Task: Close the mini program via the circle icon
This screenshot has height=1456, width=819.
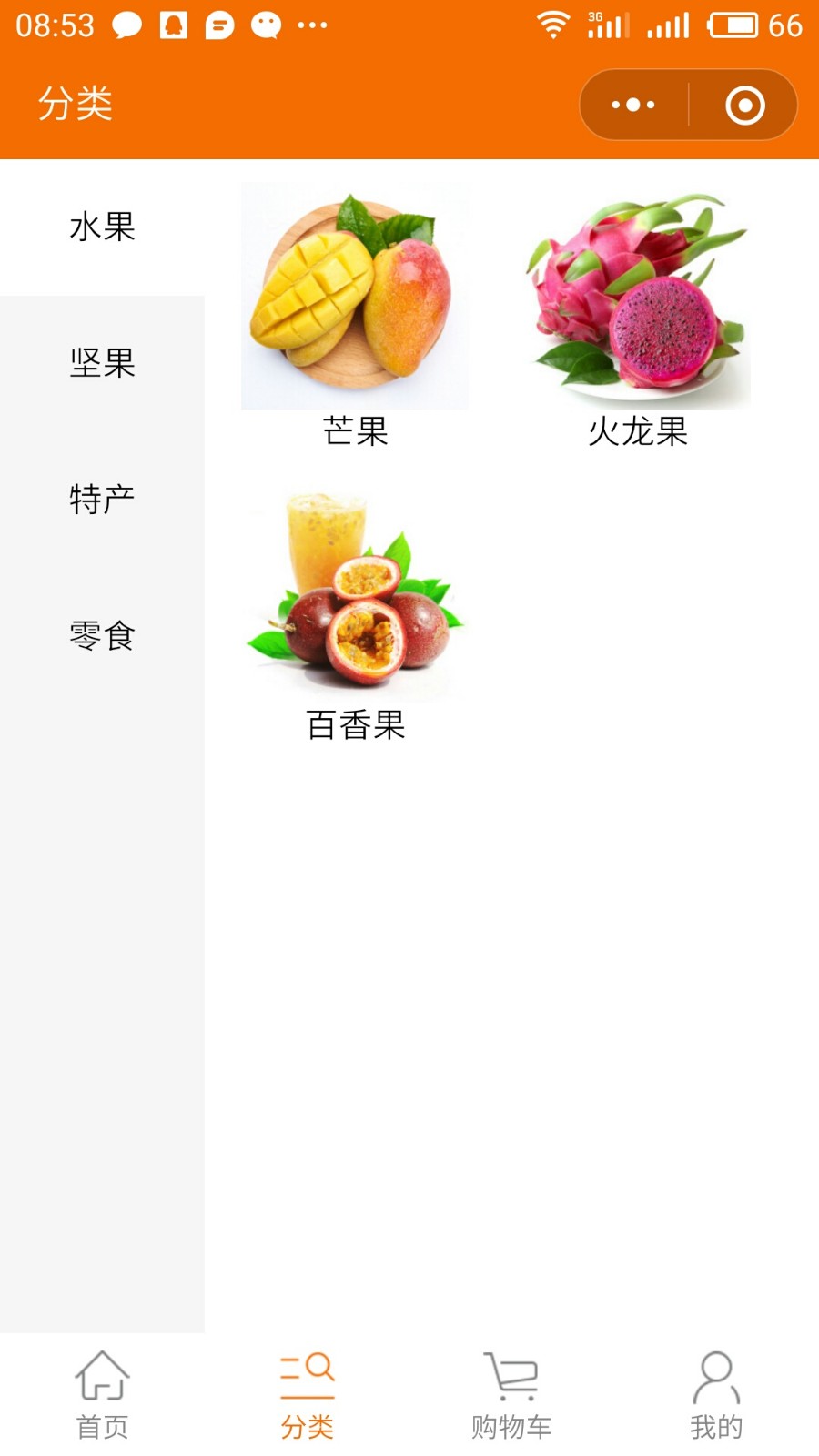Action: 744,105
